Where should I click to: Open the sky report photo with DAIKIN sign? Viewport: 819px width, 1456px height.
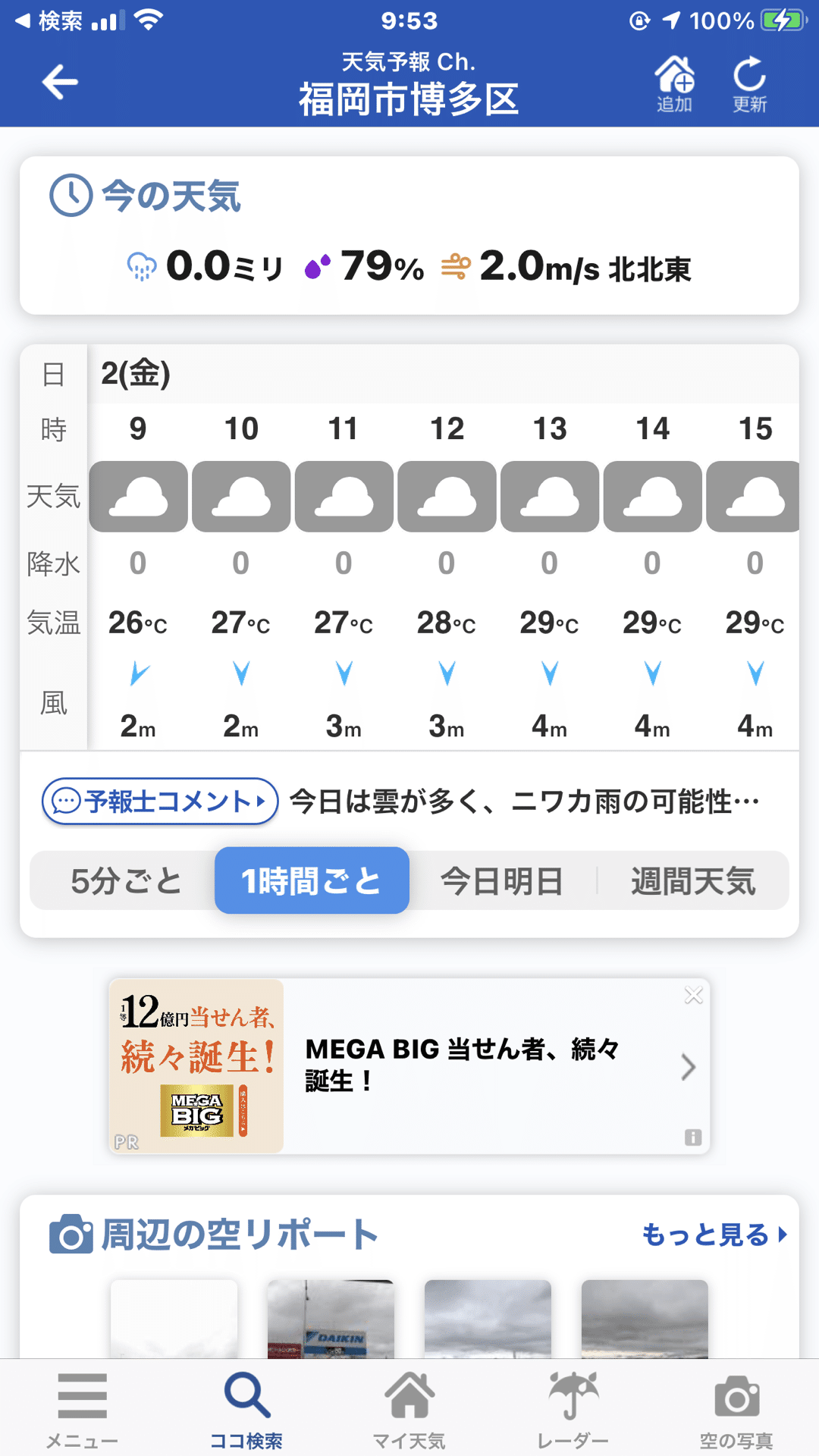coord(331,1319)
